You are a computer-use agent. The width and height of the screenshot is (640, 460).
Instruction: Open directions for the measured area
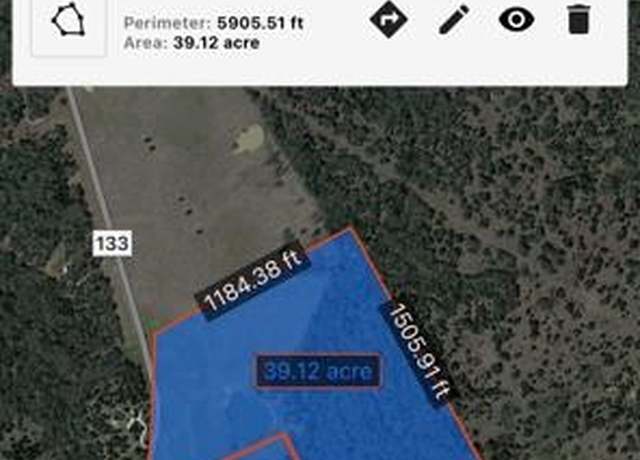(388, 20)
